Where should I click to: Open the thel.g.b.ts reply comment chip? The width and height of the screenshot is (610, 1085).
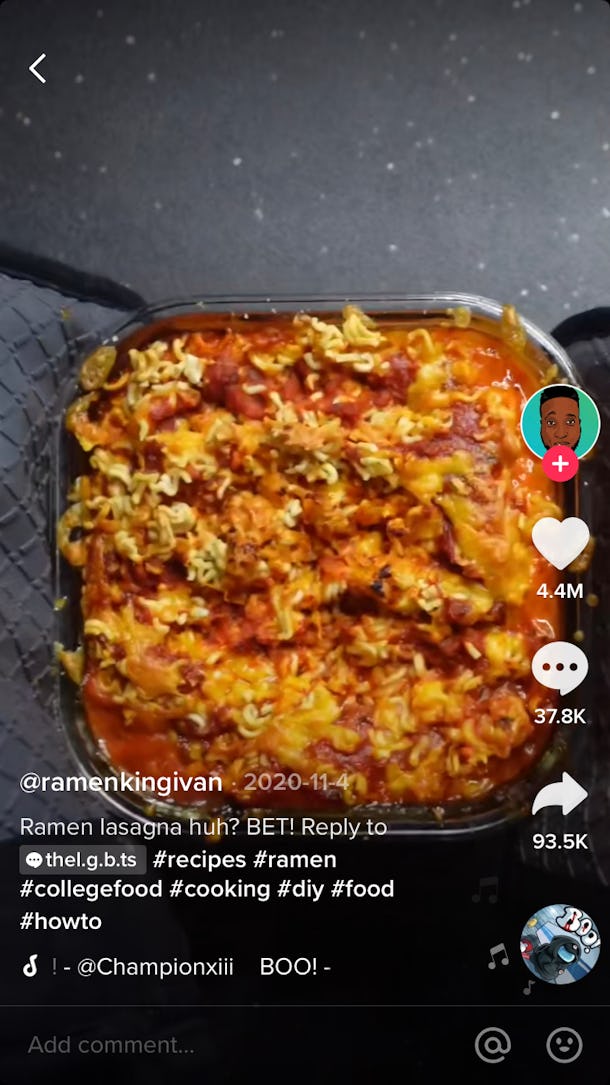[84, 859]
